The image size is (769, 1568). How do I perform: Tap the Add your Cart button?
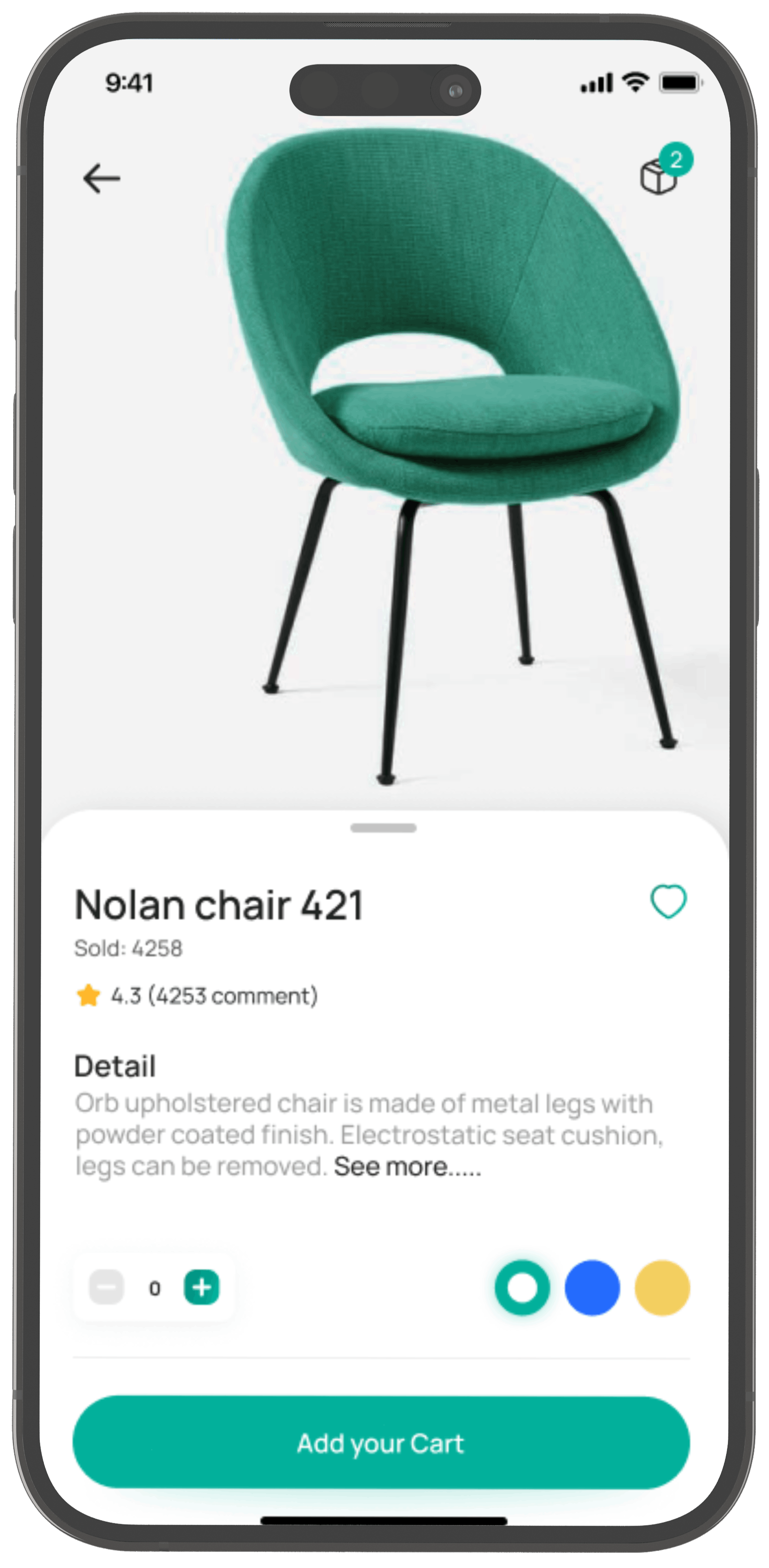point(381,1443)
